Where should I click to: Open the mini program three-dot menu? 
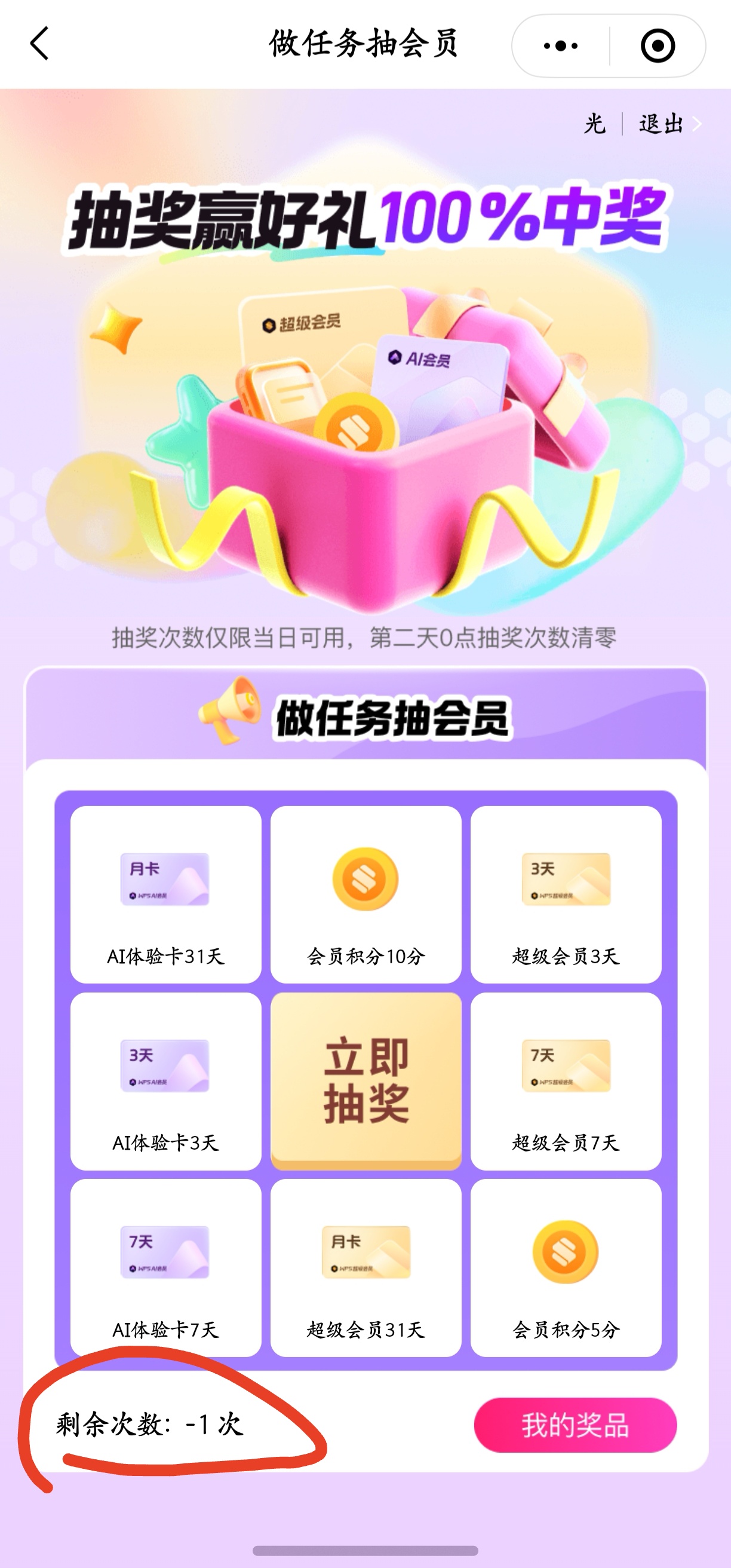click(x=560, y=45)
